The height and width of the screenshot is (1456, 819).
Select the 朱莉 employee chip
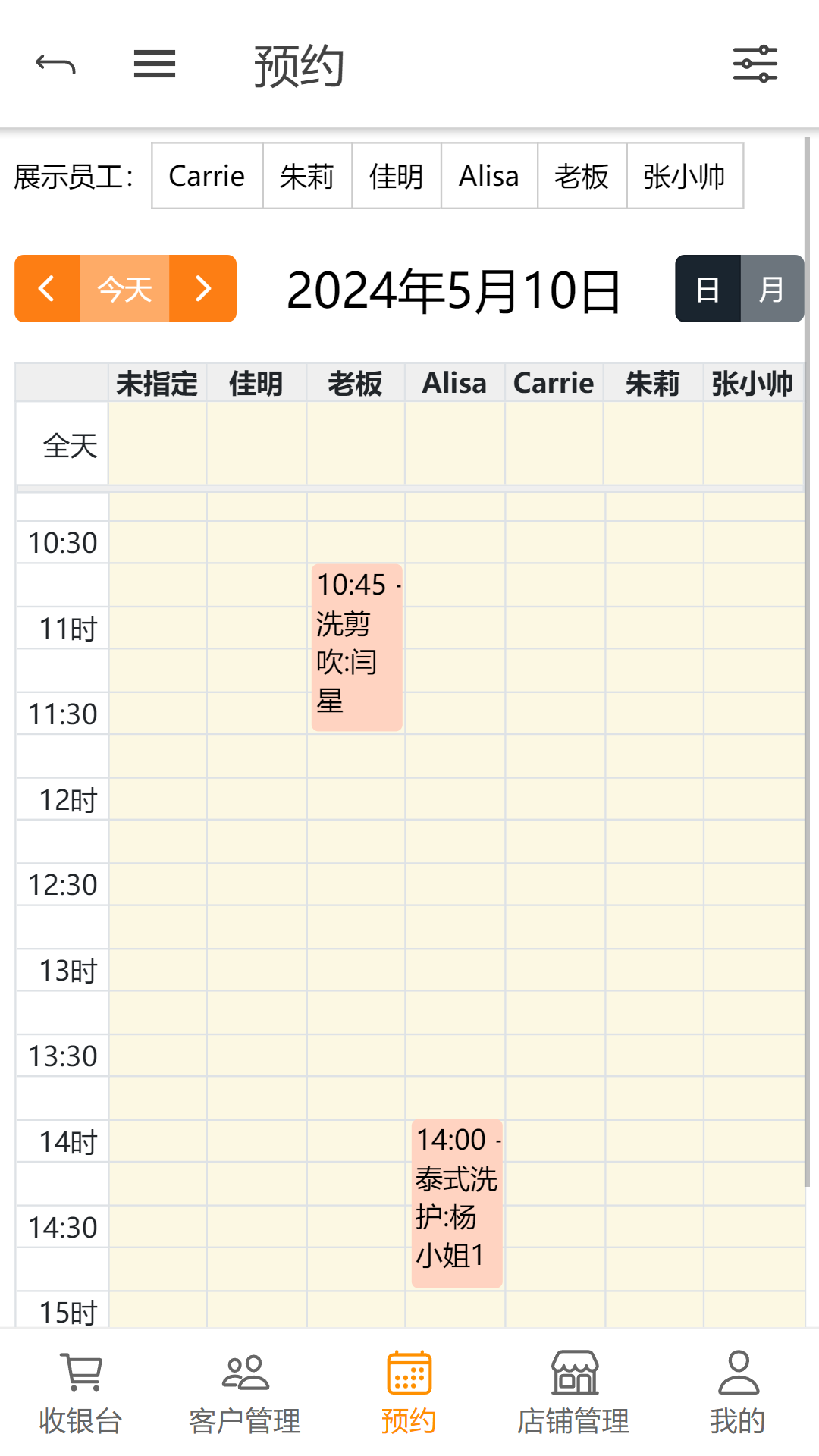(307, 176)
